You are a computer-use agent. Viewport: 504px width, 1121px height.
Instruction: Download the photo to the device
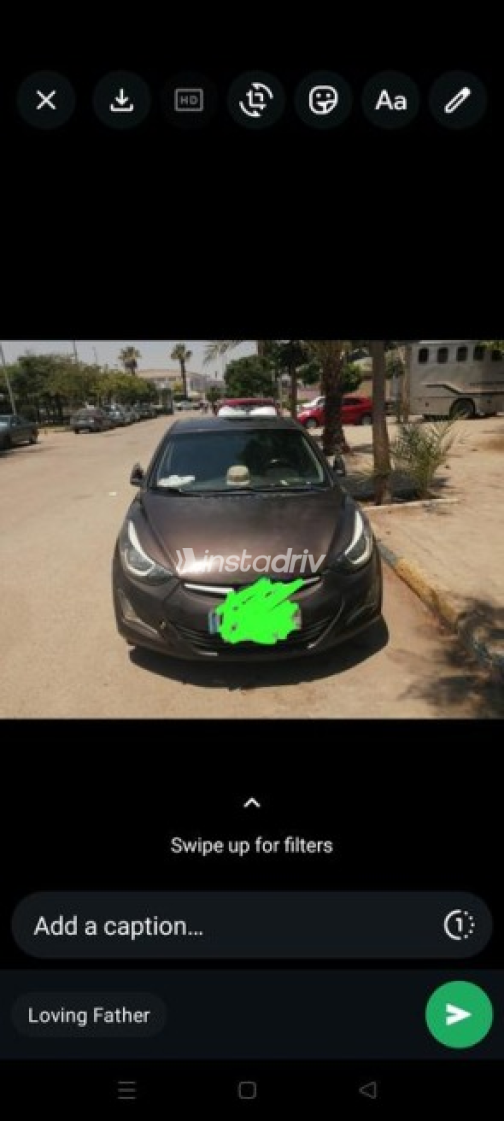[122, 100]
